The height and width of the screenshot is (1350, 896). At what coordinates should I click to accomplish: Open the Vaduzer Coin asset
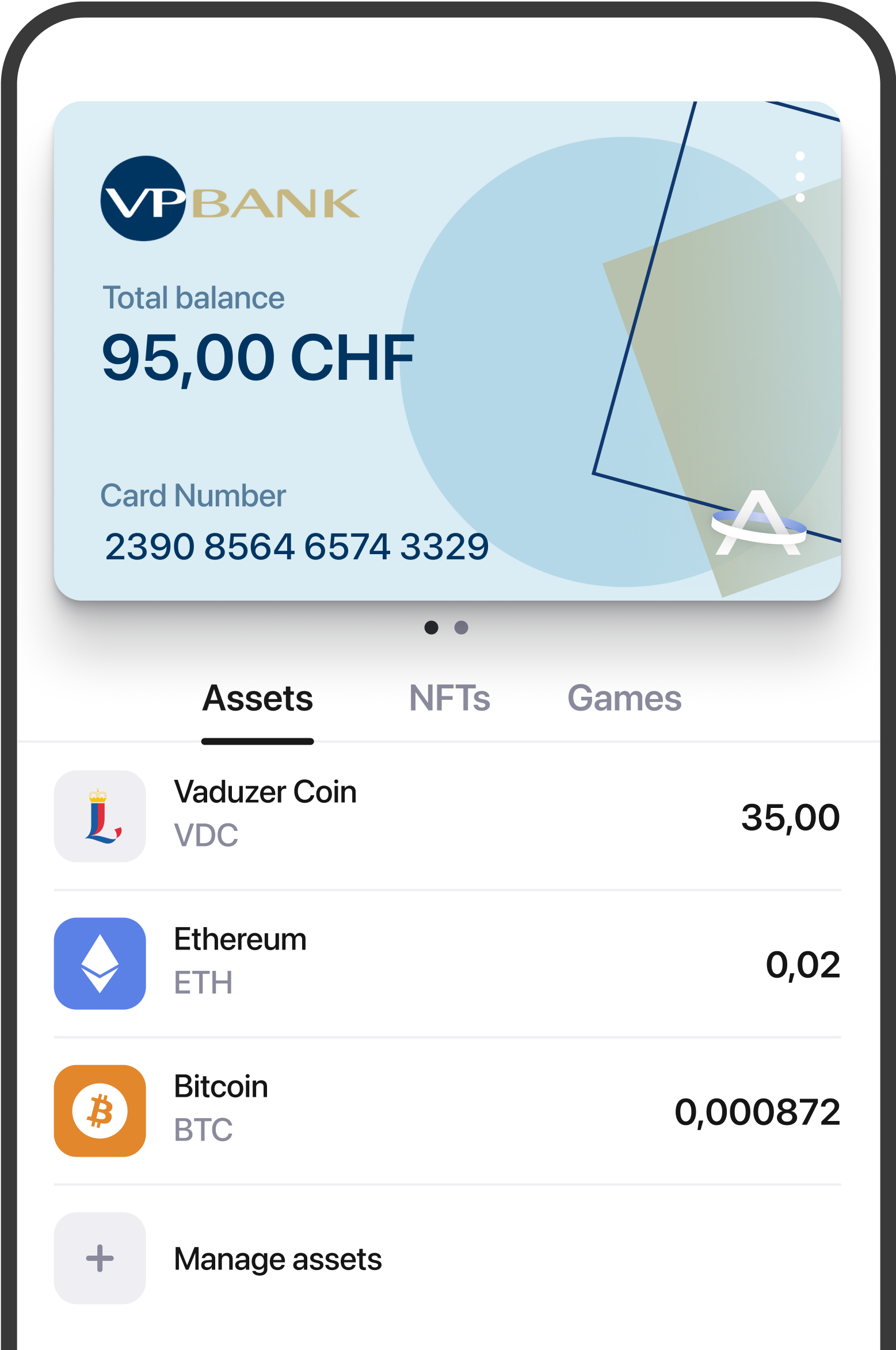[x=447, y=816]
